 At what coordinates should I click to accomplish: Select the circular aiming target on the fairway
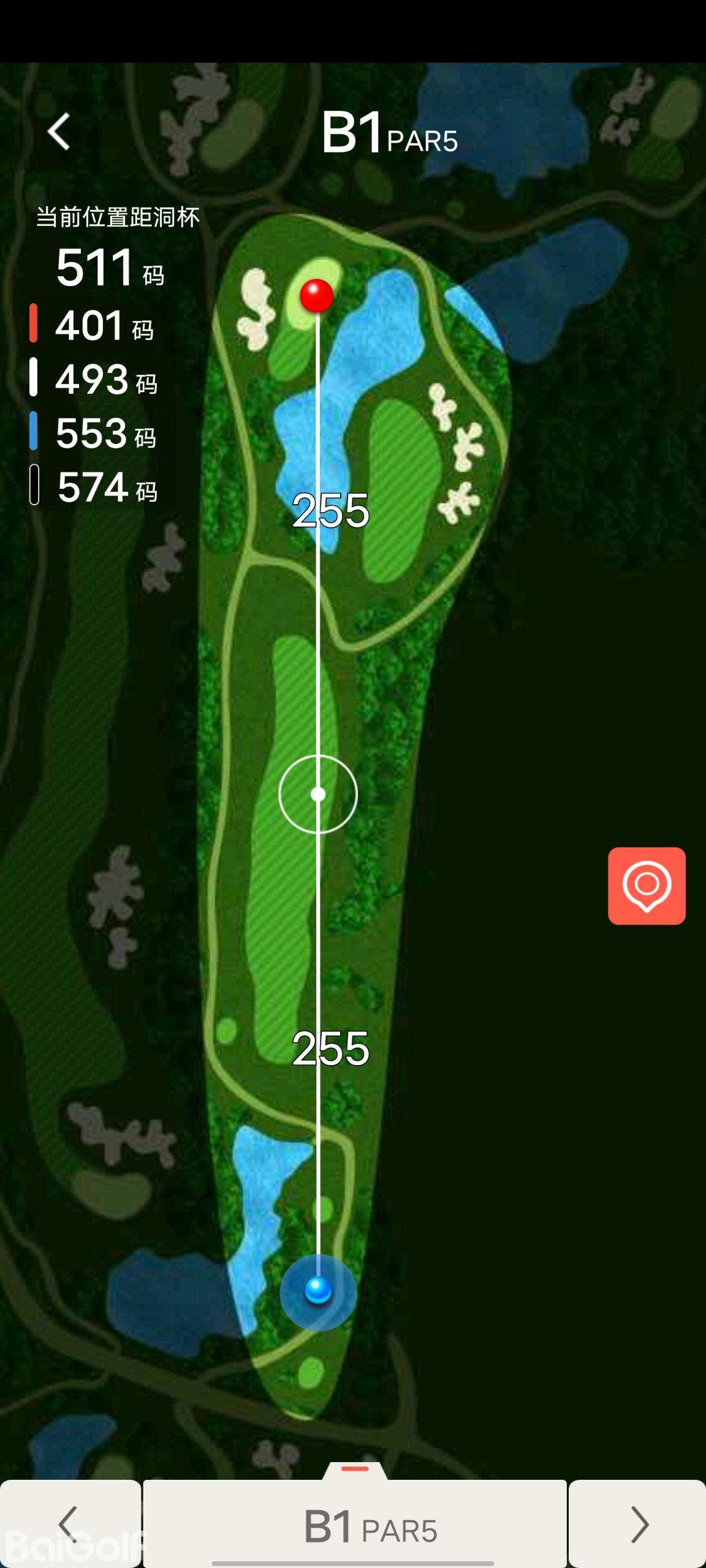317,794
